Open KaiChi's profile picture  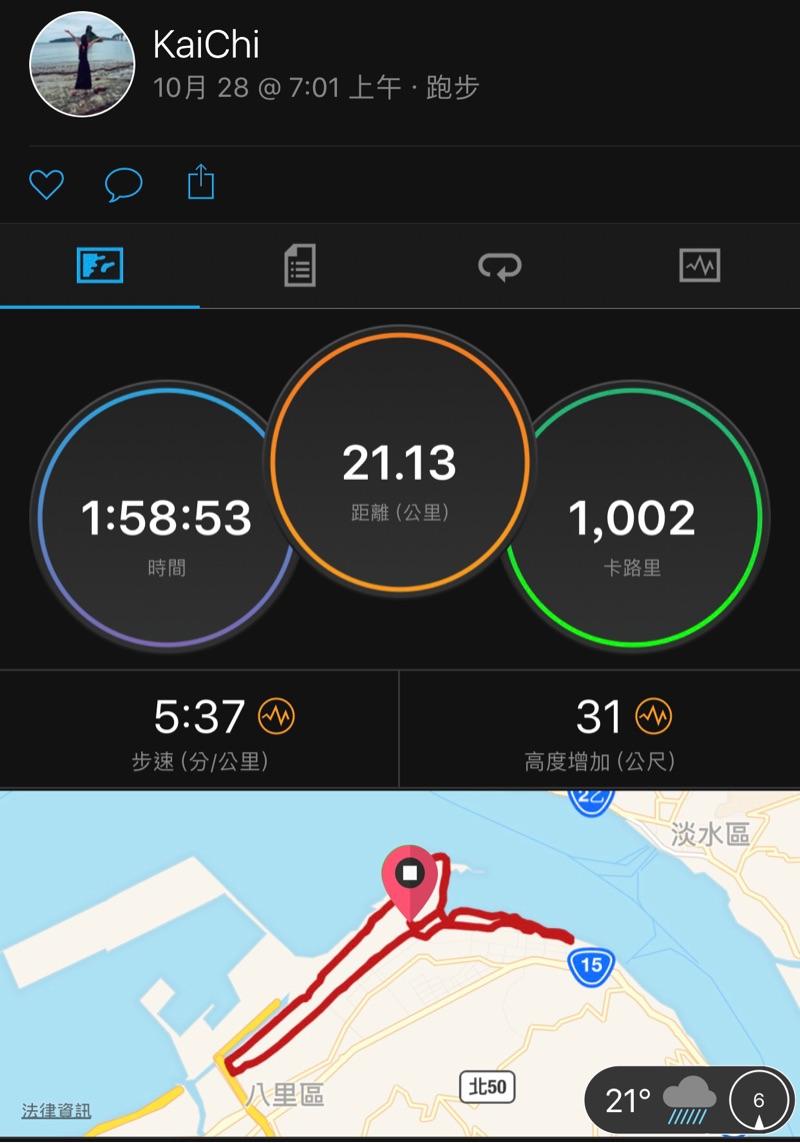click(x=82, y=65)
